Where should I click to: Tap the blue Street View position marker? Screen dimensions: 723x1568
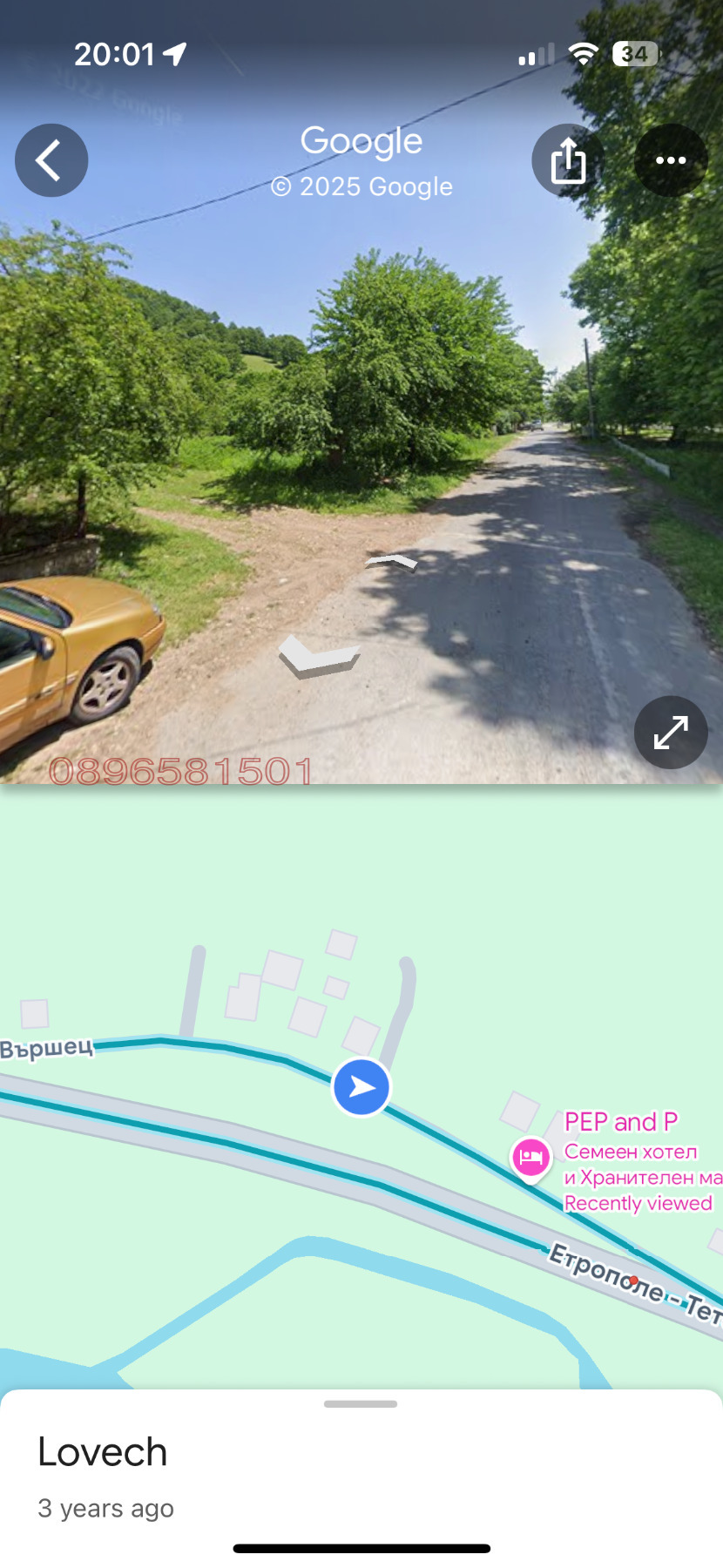click(361, 1087)
